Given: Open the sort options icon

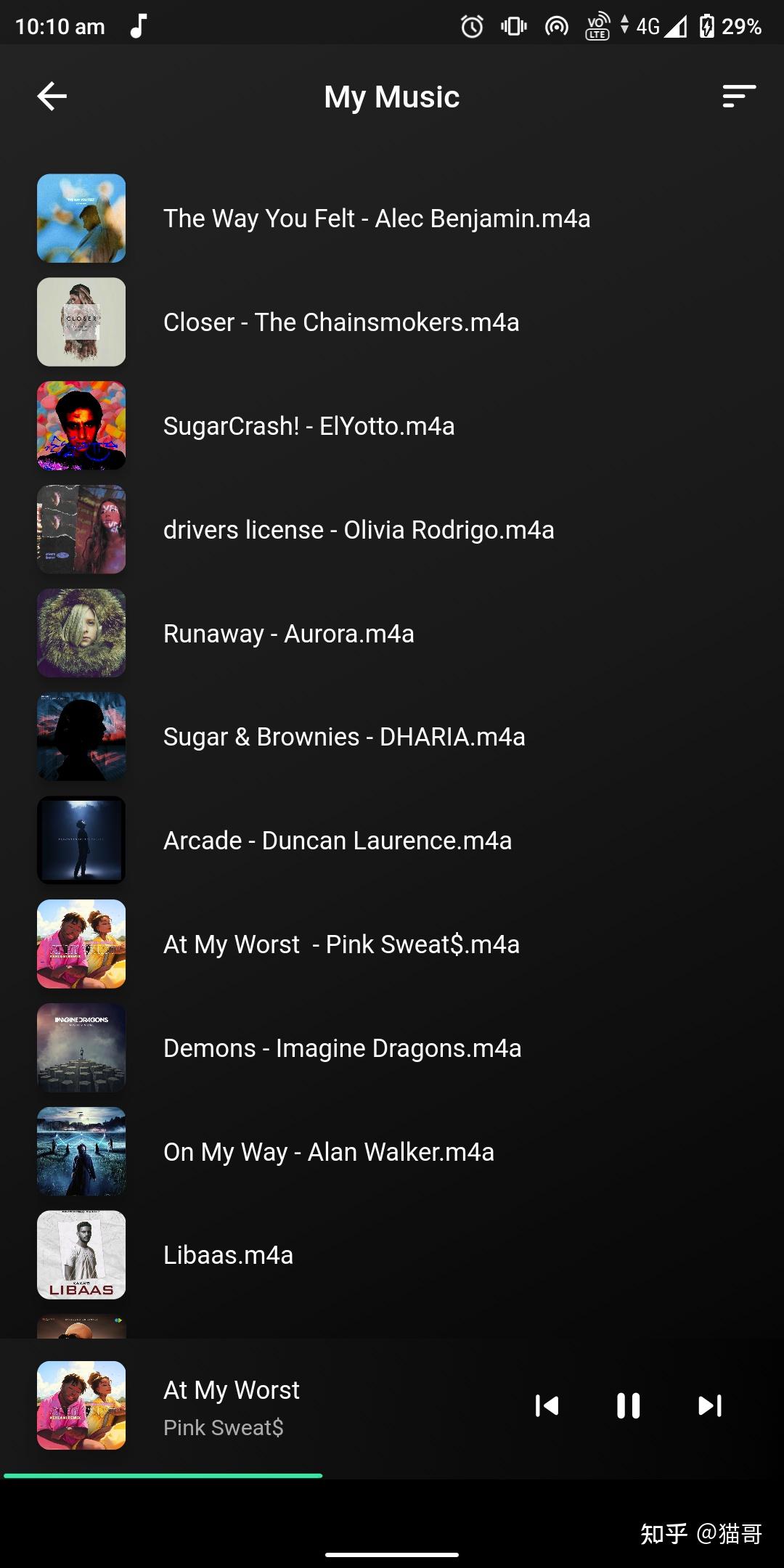Looking at the screenshot, I should coord(738,96).
